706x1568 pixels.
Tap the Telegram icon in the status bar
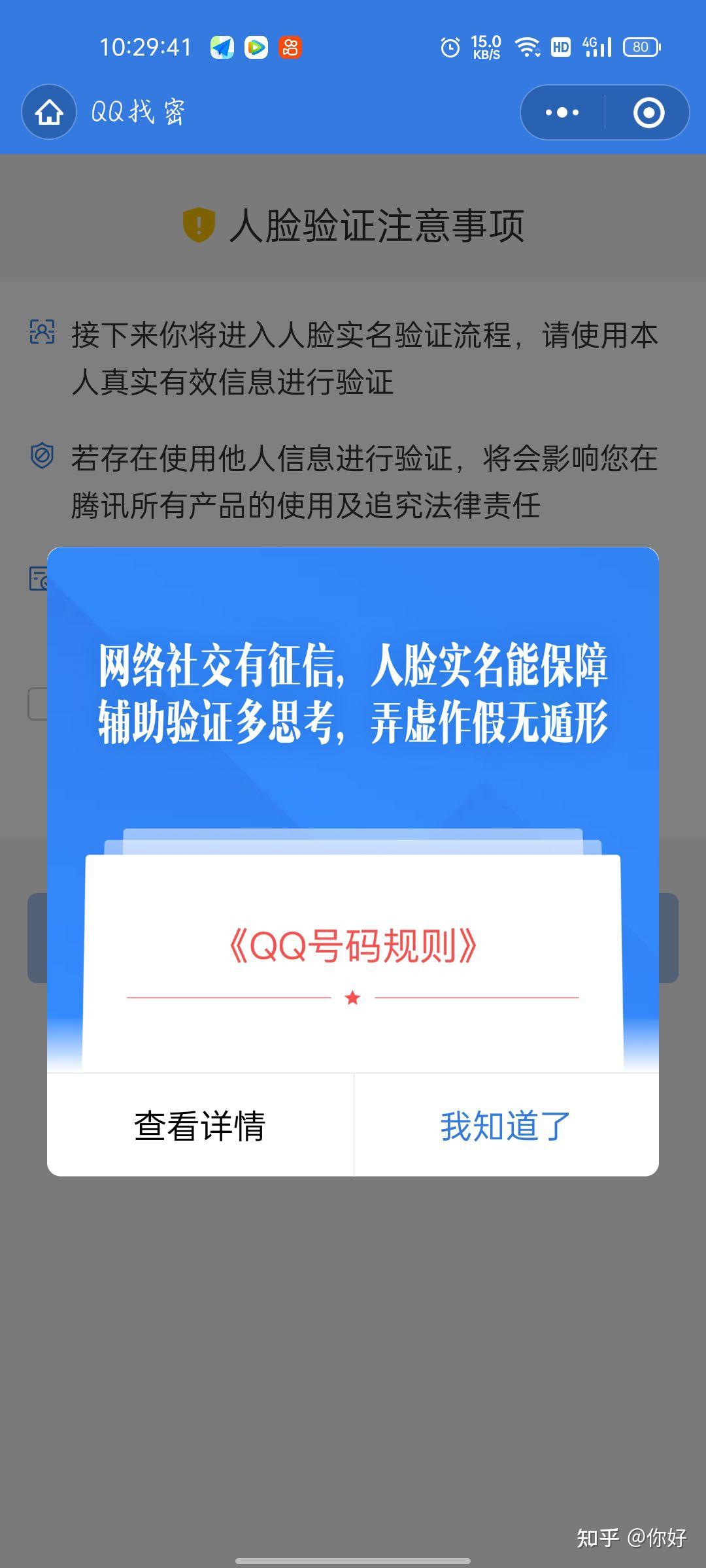pyautogui.click(x=221, y=46)
